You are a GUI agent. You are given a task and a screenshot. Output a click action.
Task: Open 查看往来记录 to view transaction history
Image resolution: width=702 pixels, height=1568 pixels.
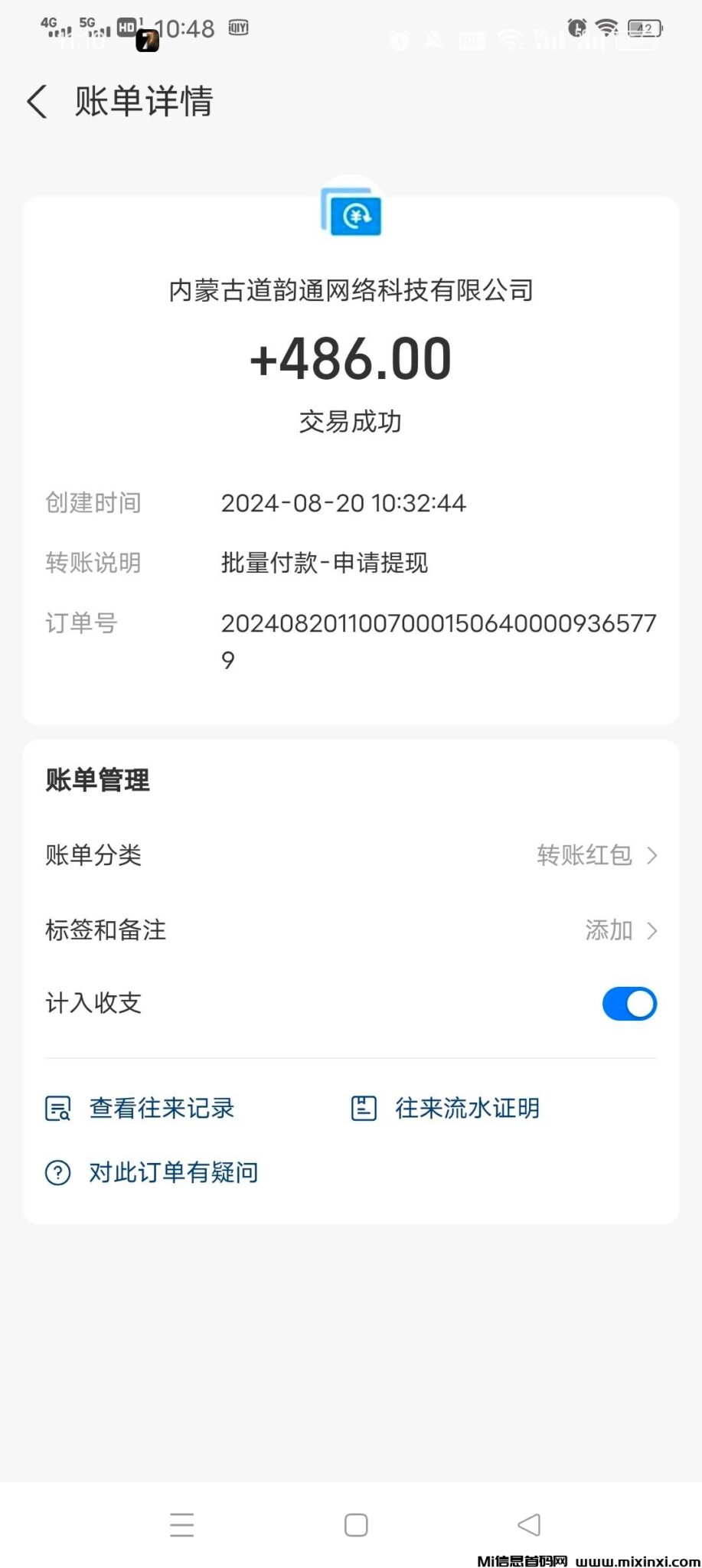pyautogui.click(x=162, y=1108)
